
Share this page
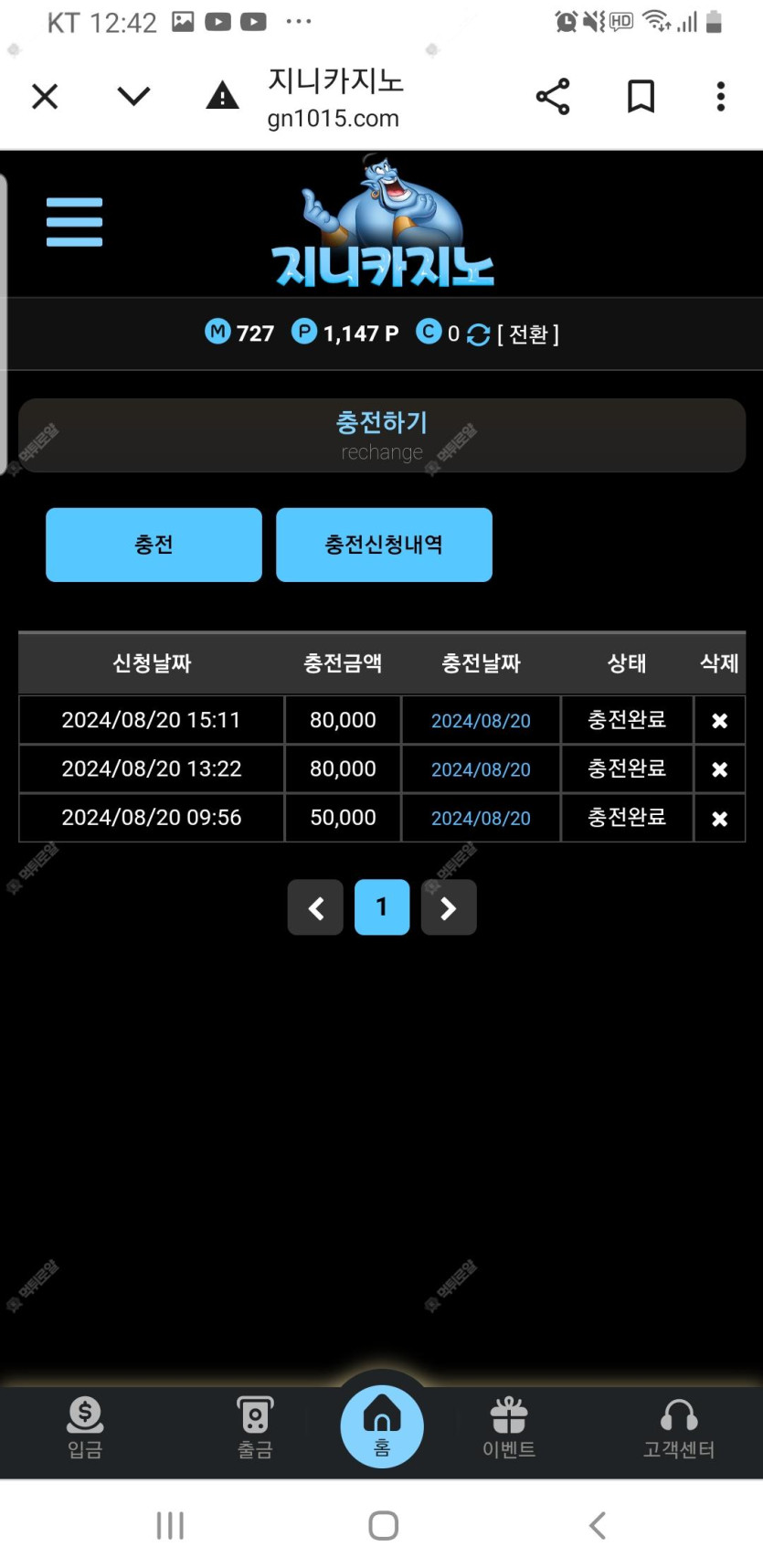coord(553,96)
